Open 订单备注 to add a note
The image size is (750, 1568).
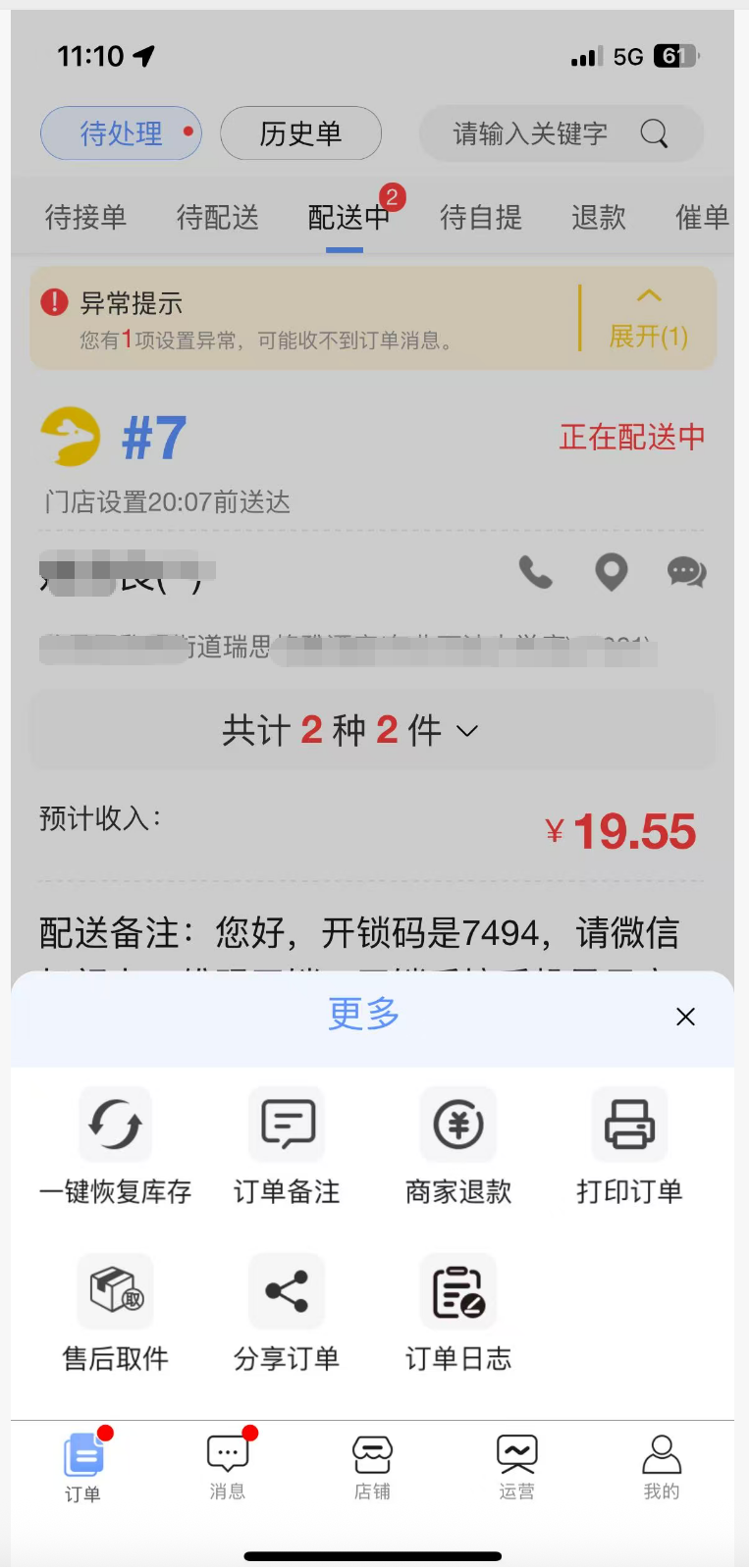tap(287, 1145)
